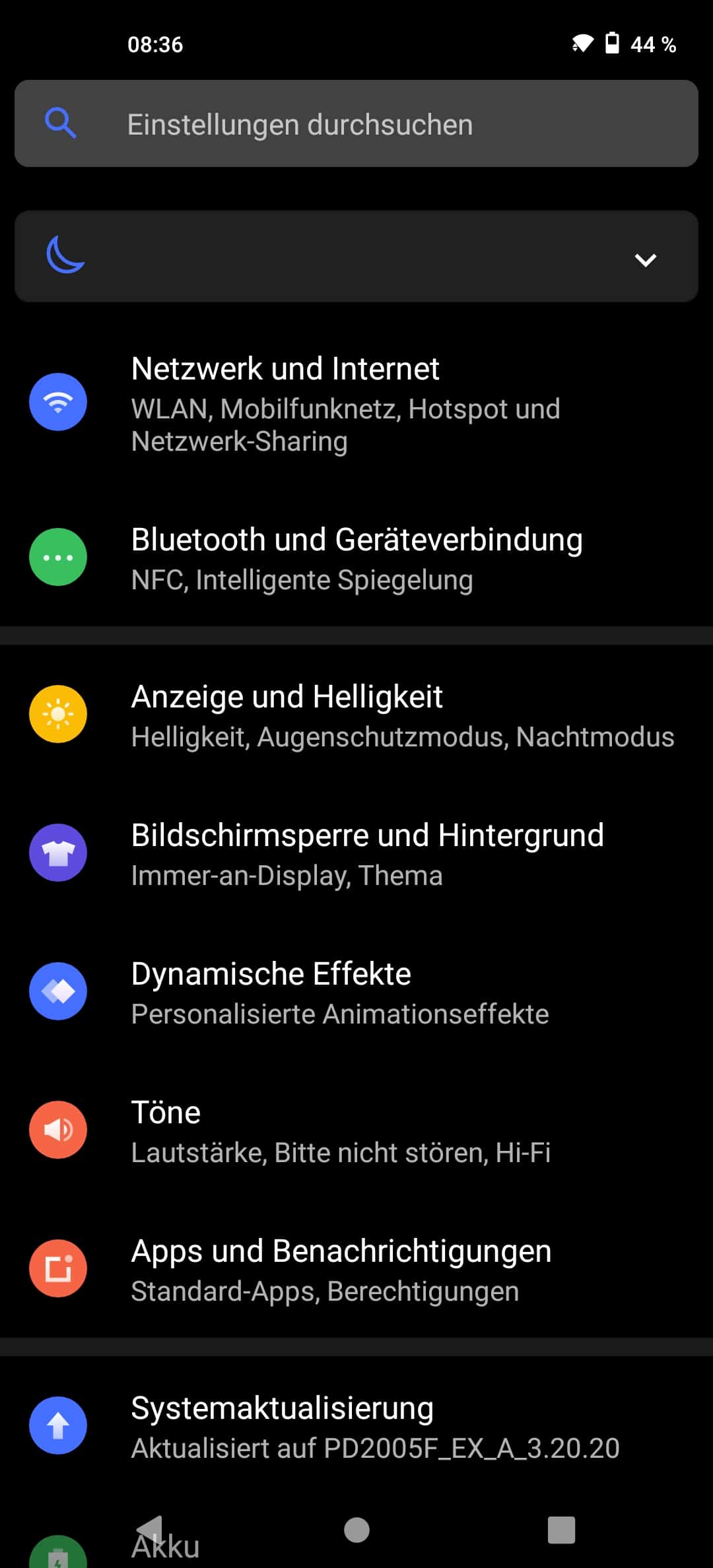Check Systemaktualisierung status
The image size is (713, 1568).
(x=356, y=1427)
